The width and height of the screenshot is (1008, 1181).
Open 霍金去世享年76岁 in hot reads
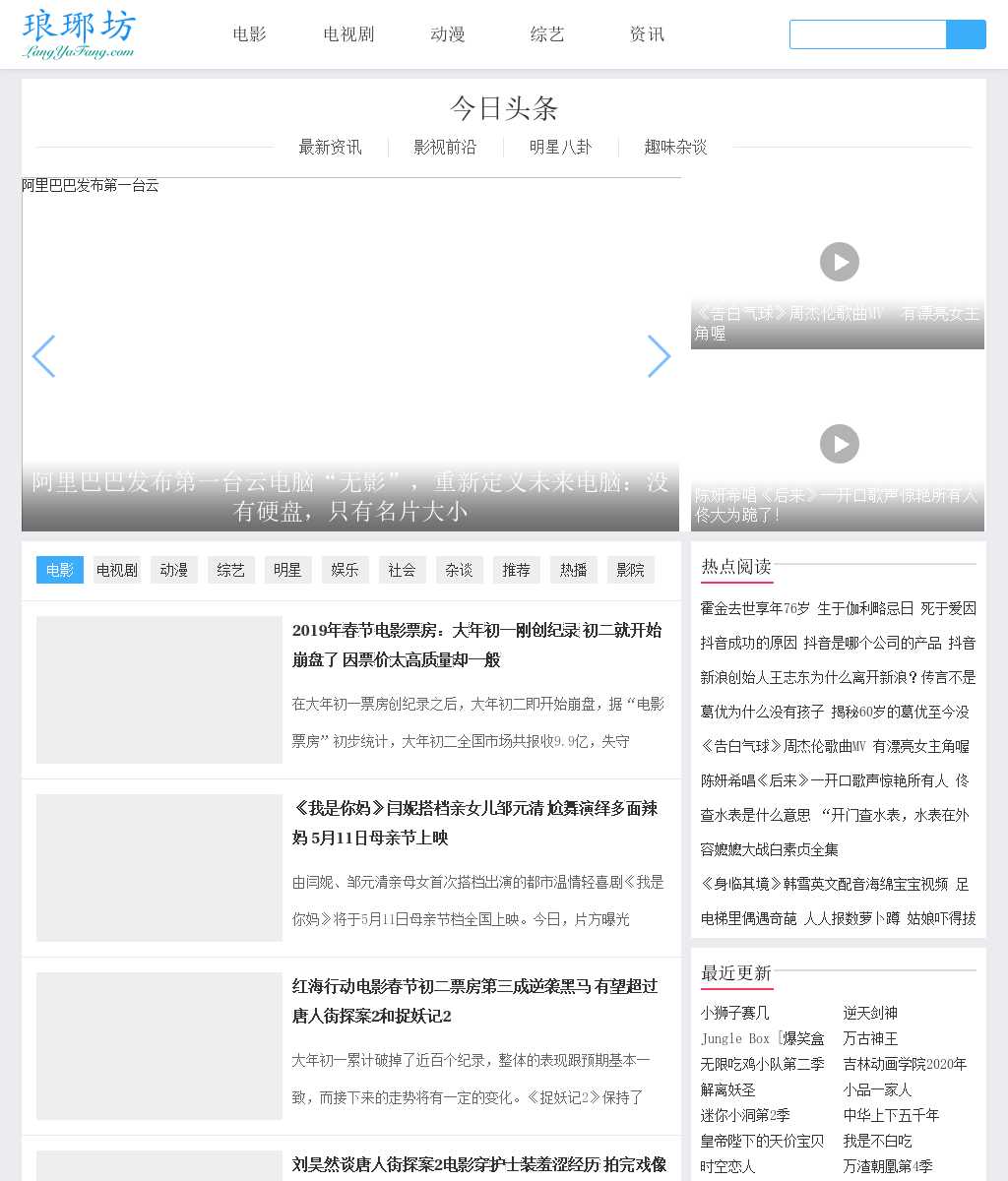[x=755, y=609]
